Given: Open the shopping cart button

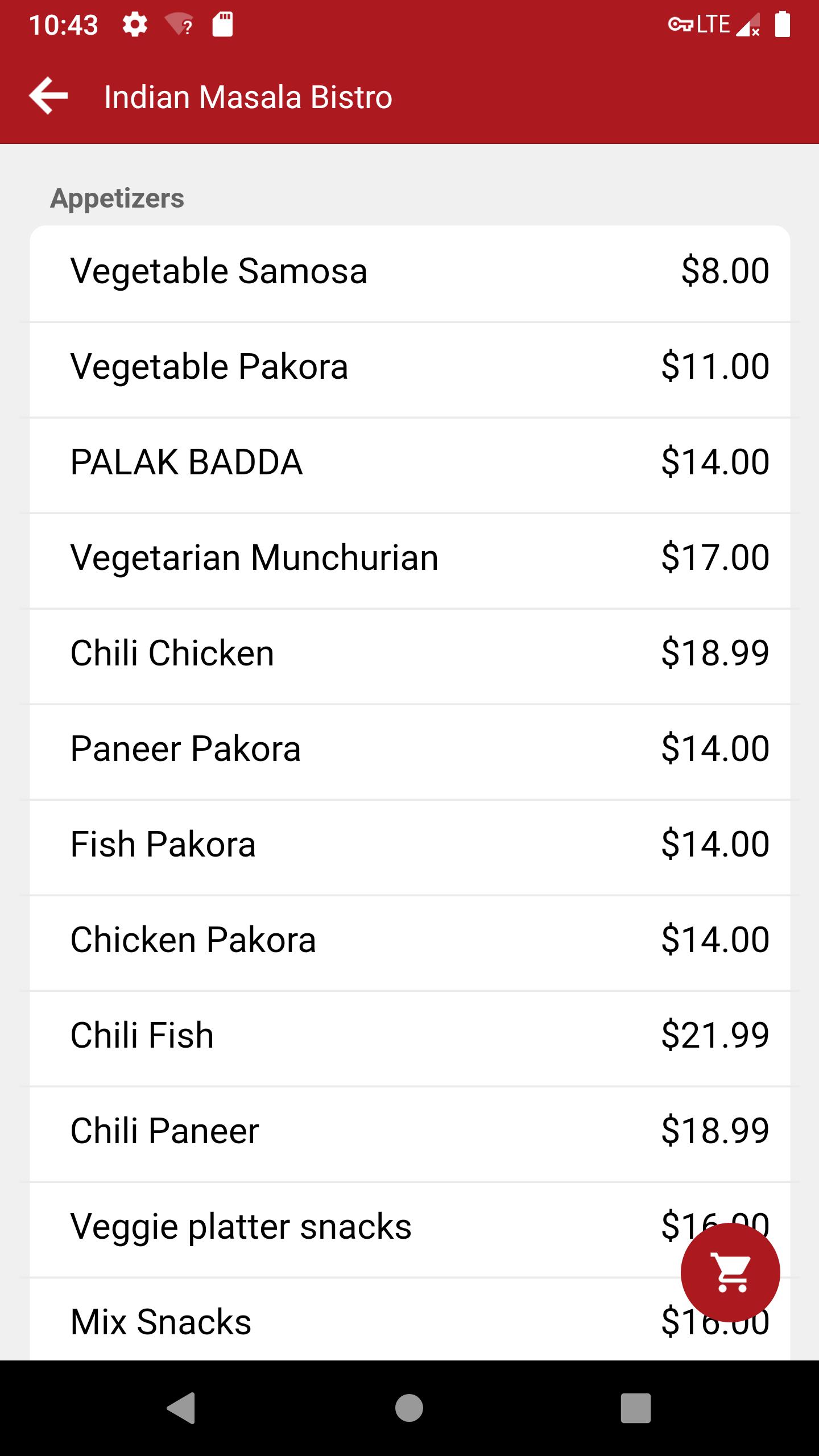Looking at the screenshot, I should pos(730,1272).
